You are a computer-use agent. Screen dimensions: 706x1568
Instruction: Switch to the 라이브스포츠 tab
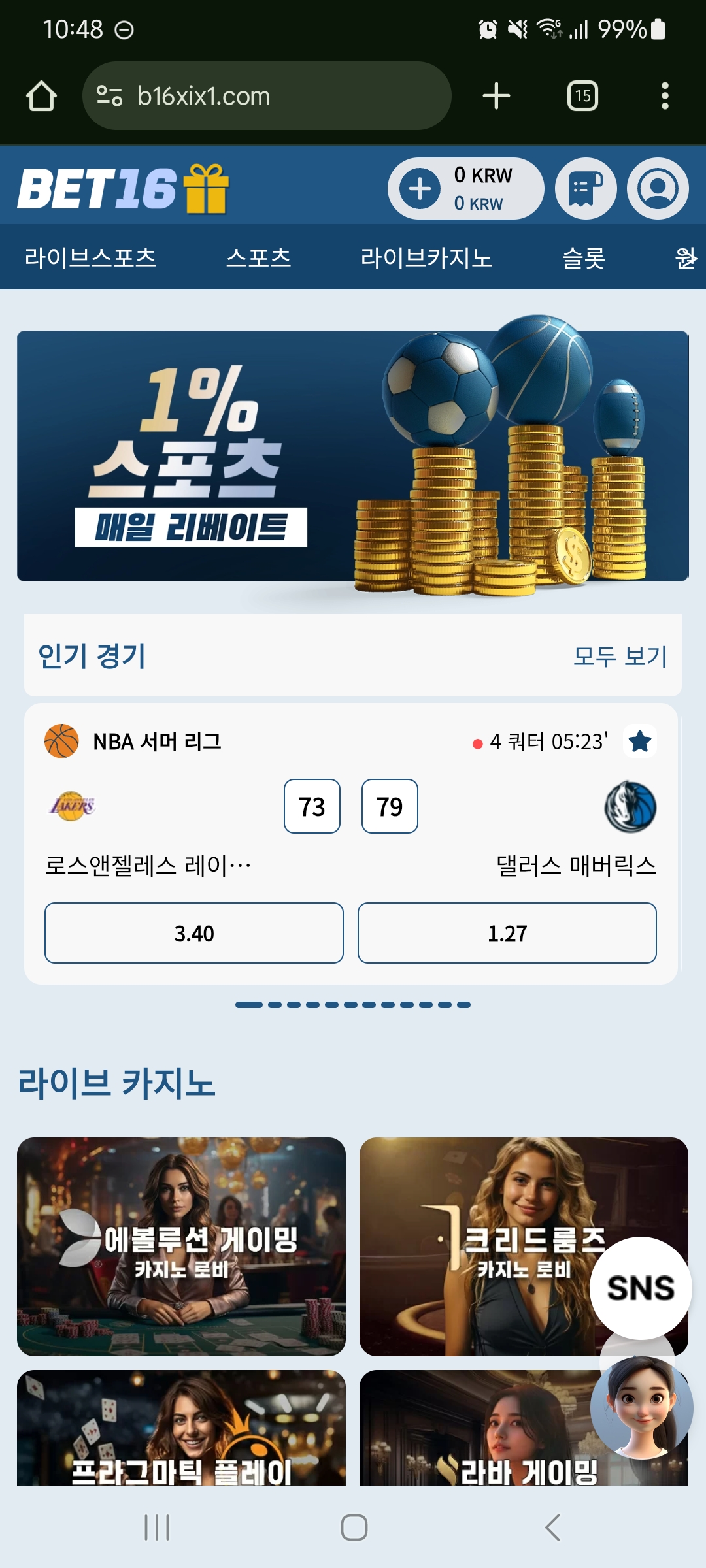(x=90, y=257)
